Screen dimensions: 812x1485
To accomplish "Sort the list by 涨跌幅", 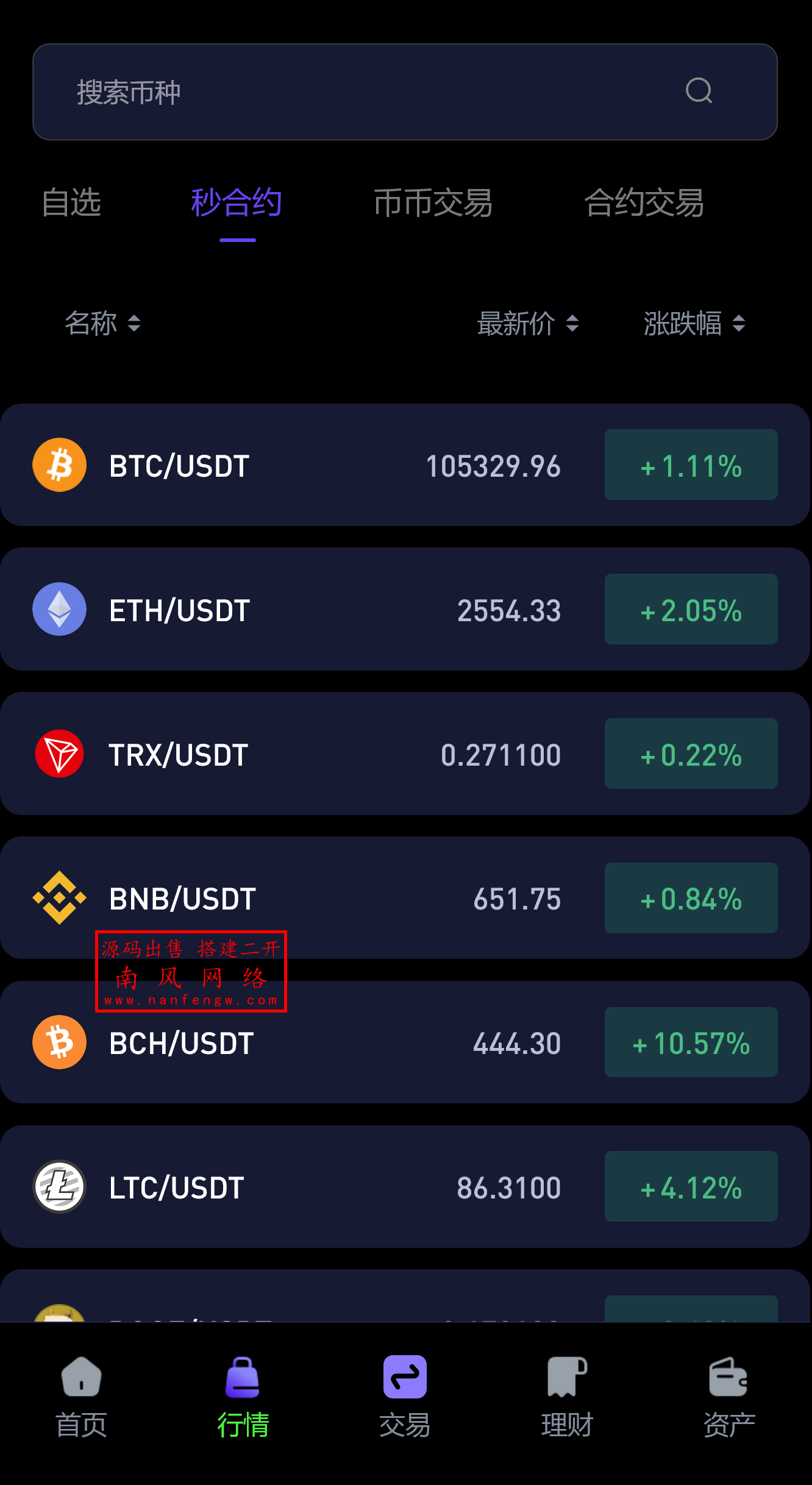I will [694, 323].
